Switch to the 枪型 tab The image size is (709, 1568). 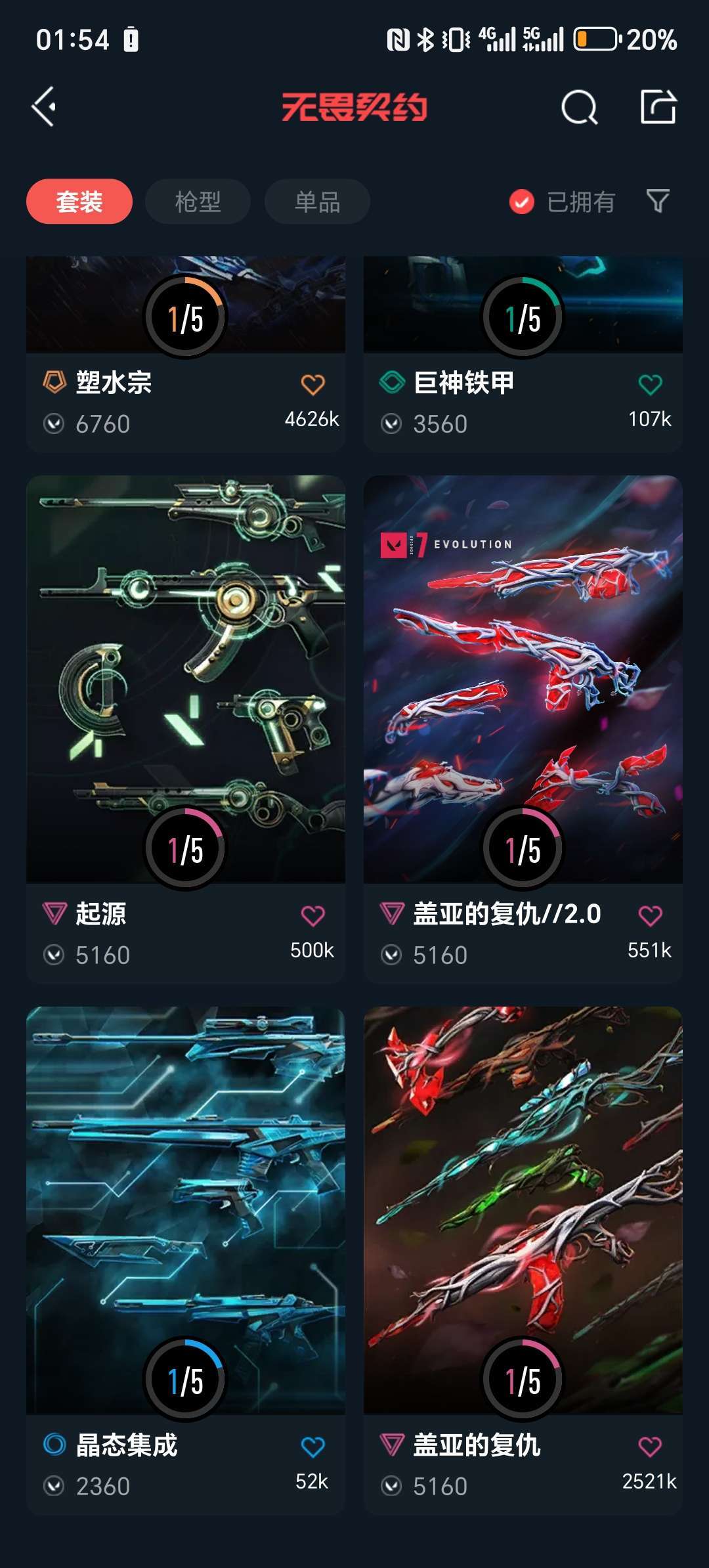(198, 202)
